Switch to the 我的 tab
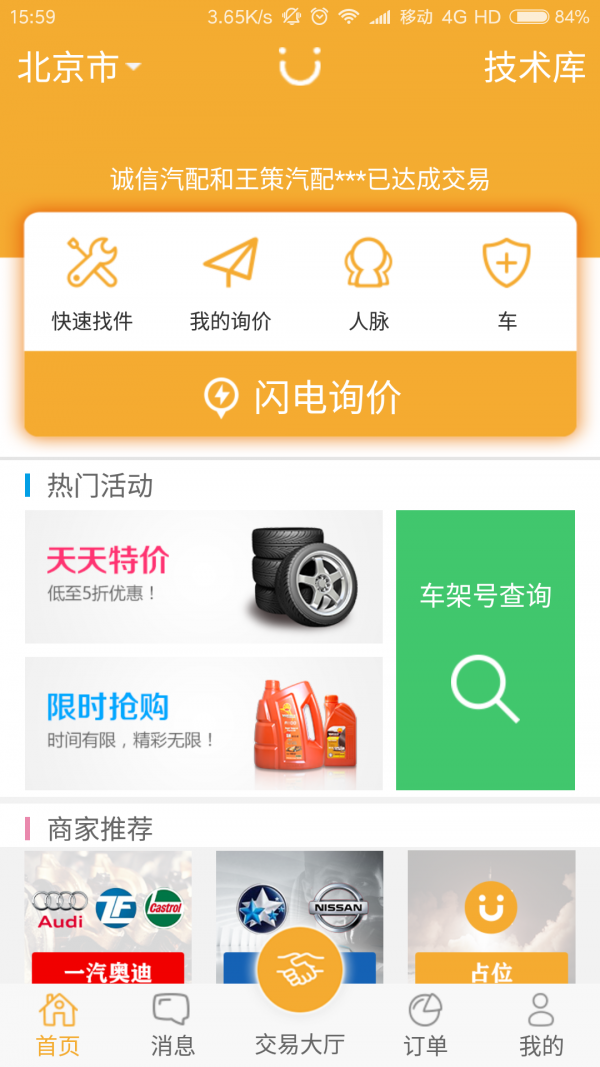The image size is (600, 1067). tap(541, 1025)
